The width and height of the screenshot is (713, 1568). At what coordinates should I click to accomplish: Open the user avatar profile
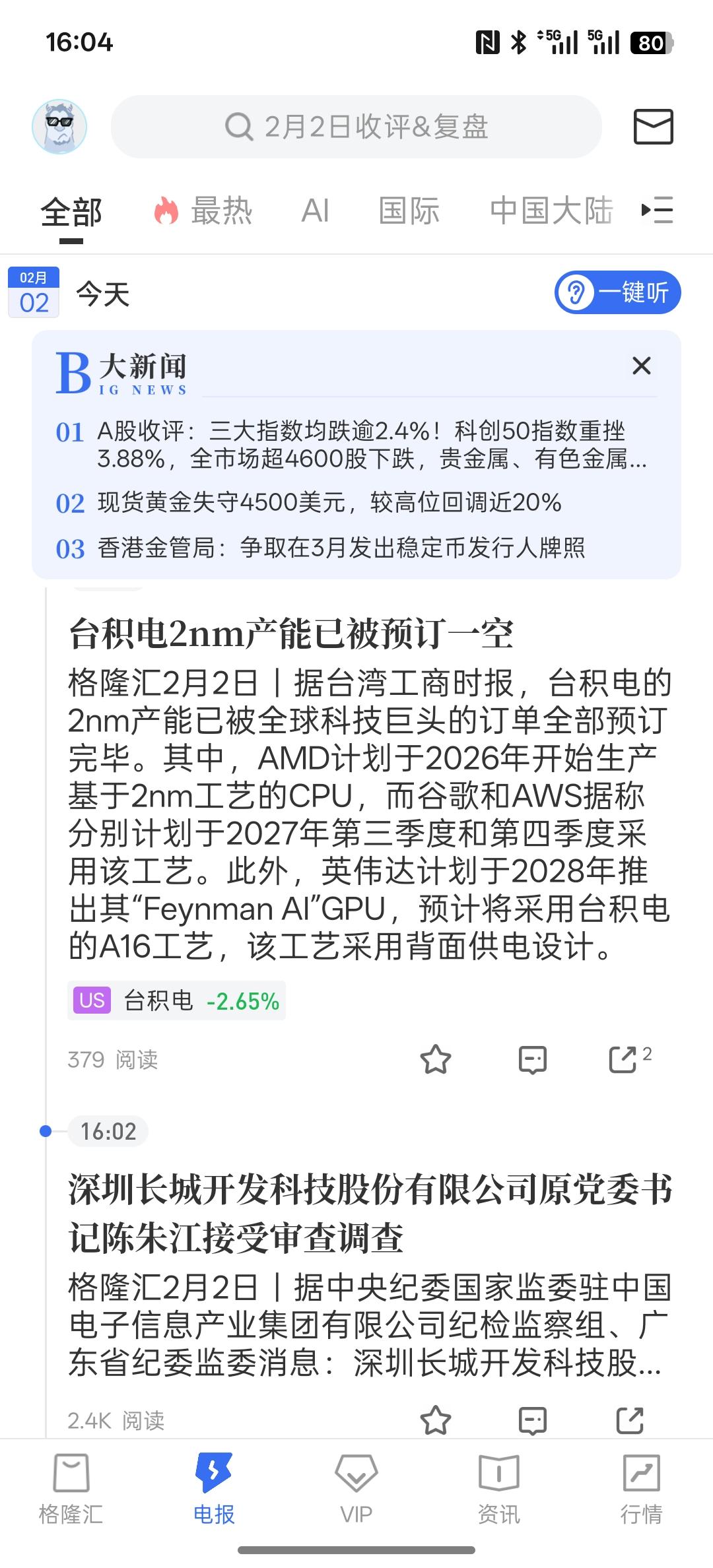click(59, 127)
